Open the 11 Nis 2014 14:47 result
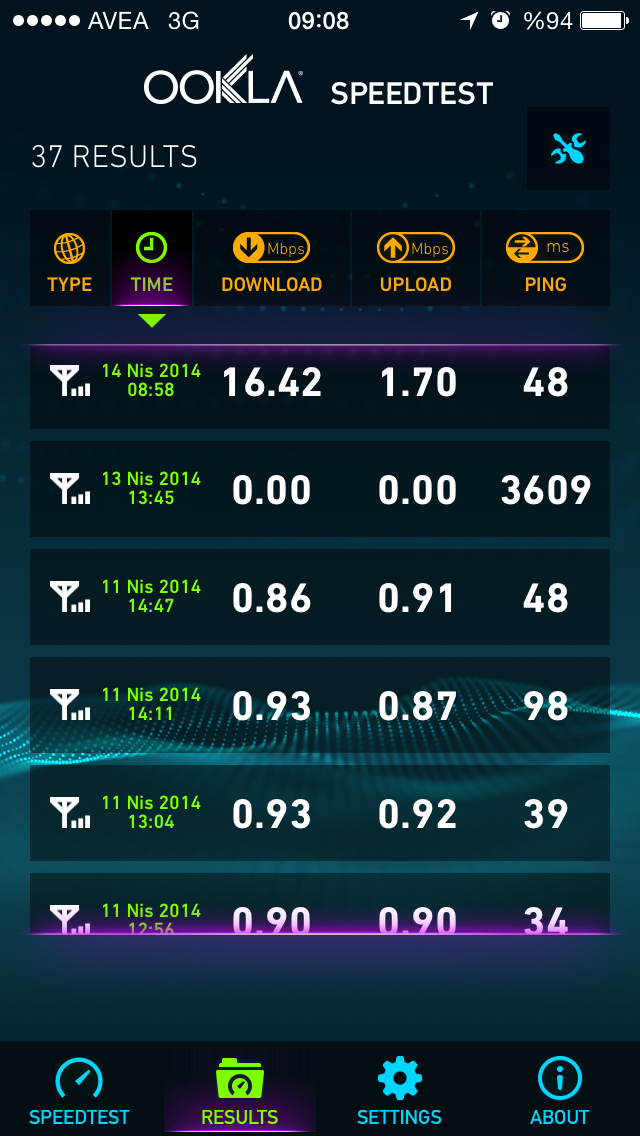This screenshot has height=1136, width=640. pyautogui.click(x=320, y=597)
